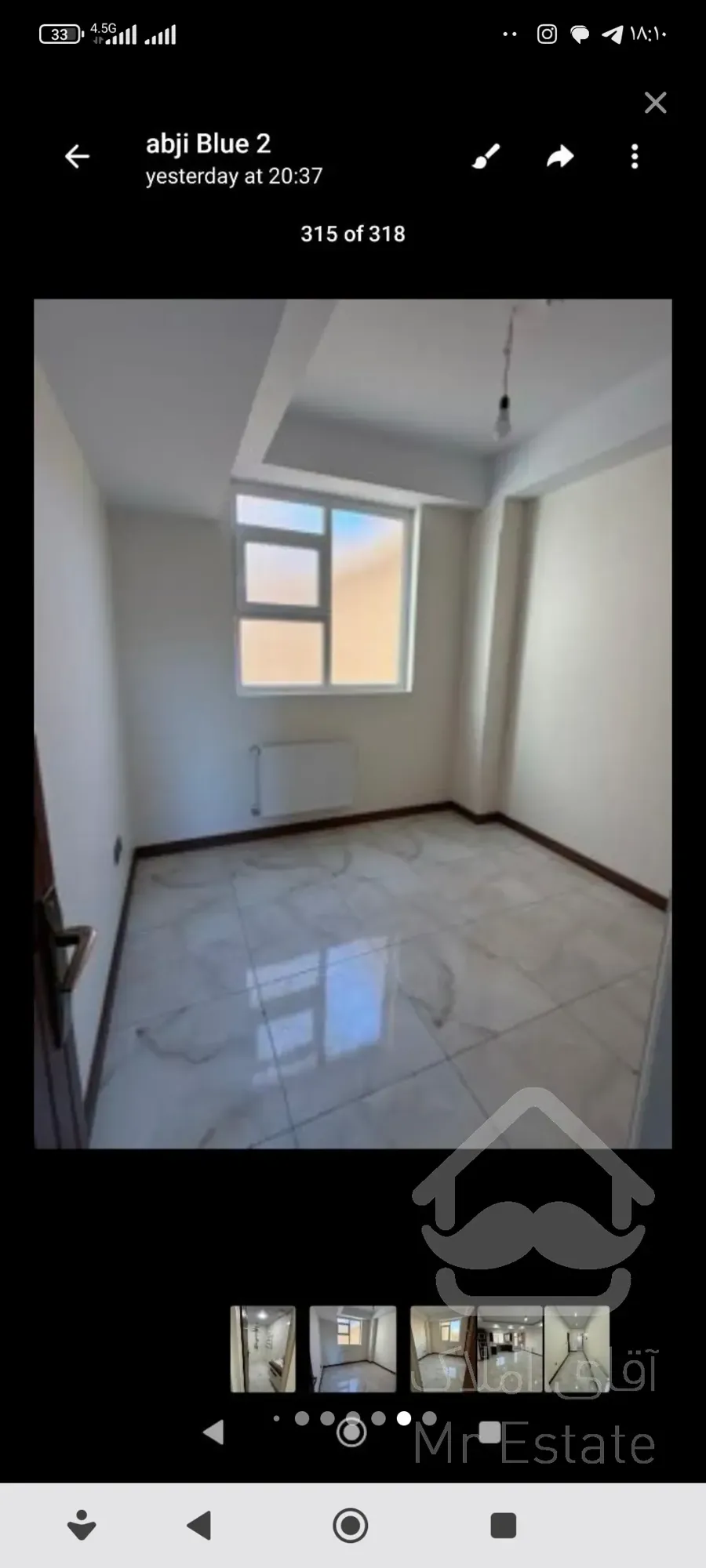Image resolution: width=706 pixels, height=1568 pixels.
Task: Forward this photo with the share arrow
Action: (560, 157)
